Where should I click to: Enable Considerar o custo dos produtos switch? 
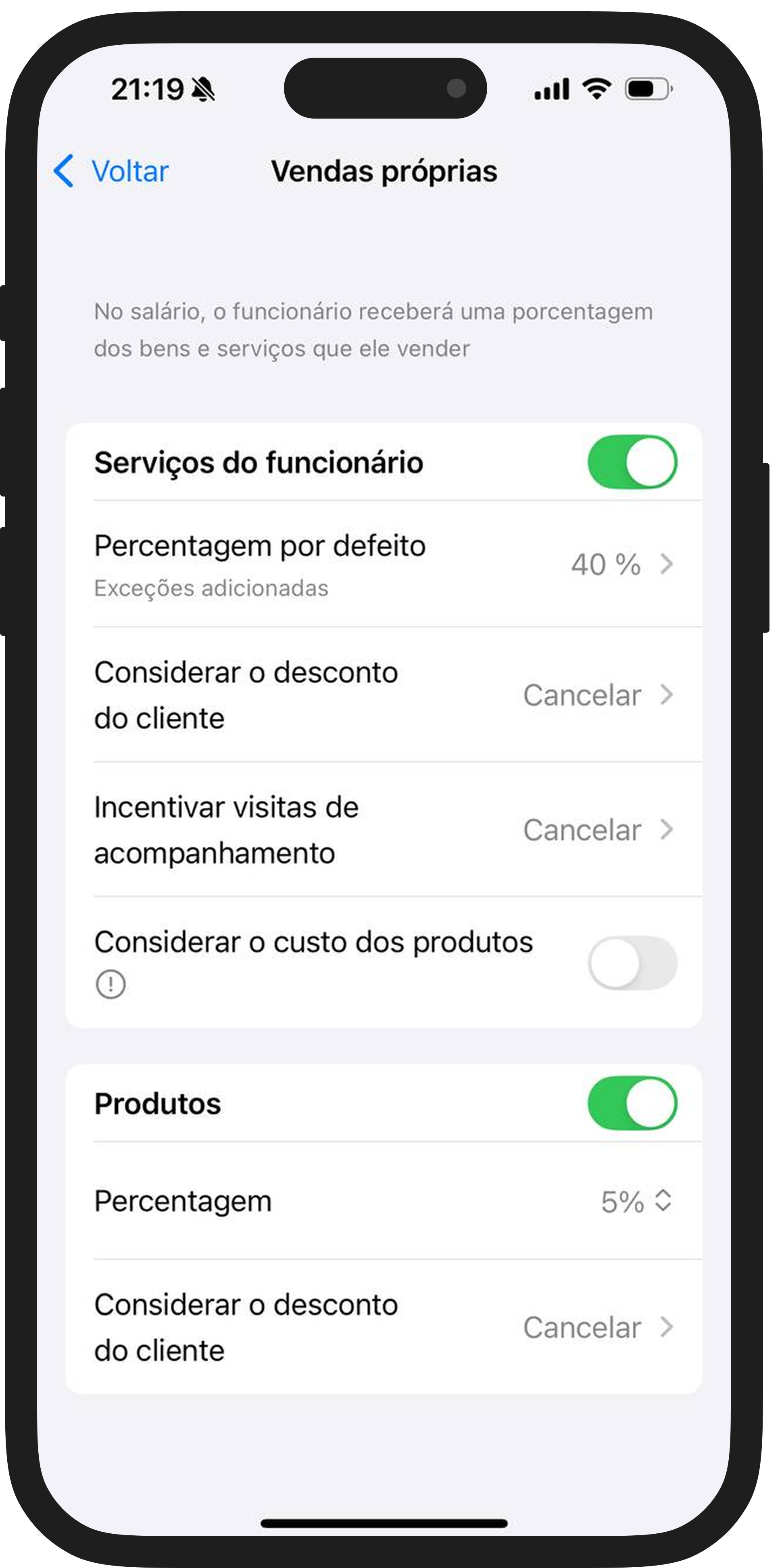tap(632, 963)
